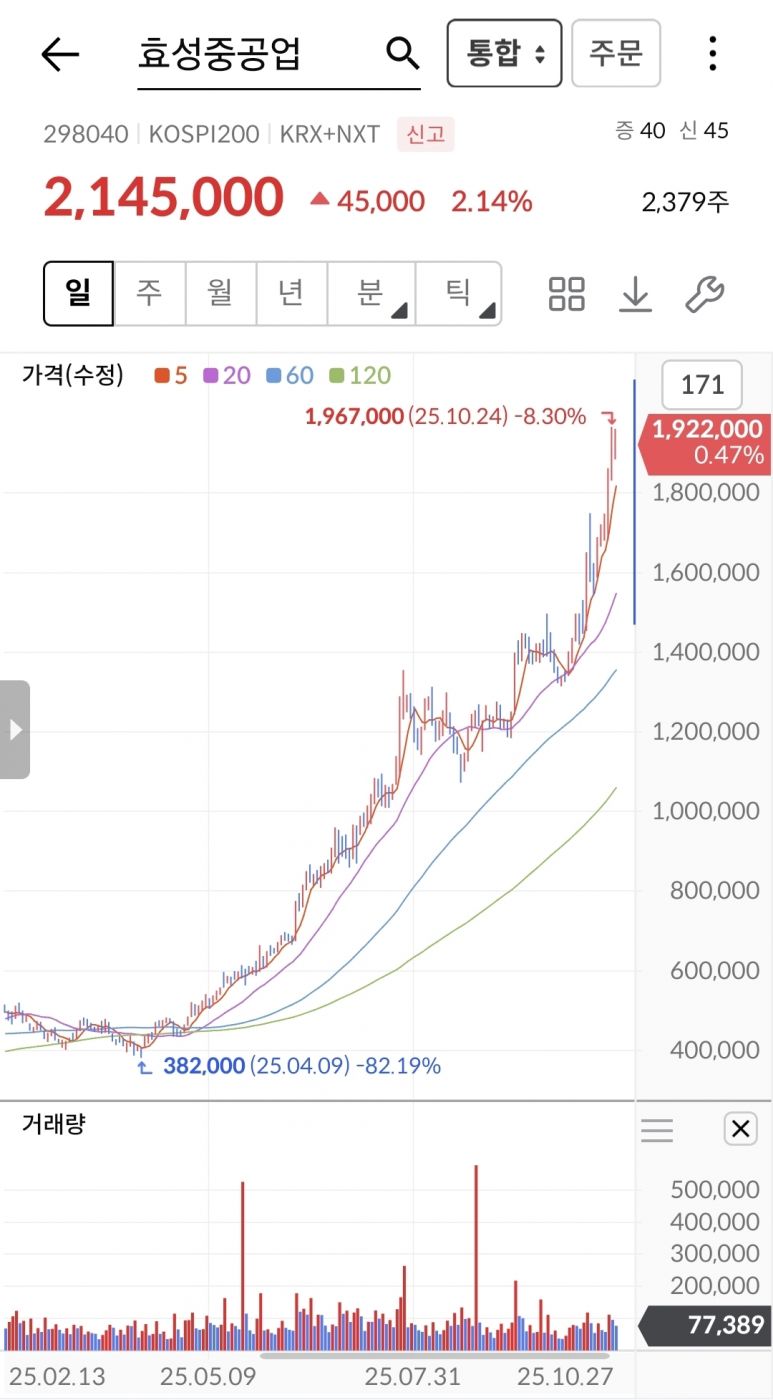The height and width of the screenshot is (1400, 773).
Task: Switch to the 년 yearly chart
Action: coord(291,293)
